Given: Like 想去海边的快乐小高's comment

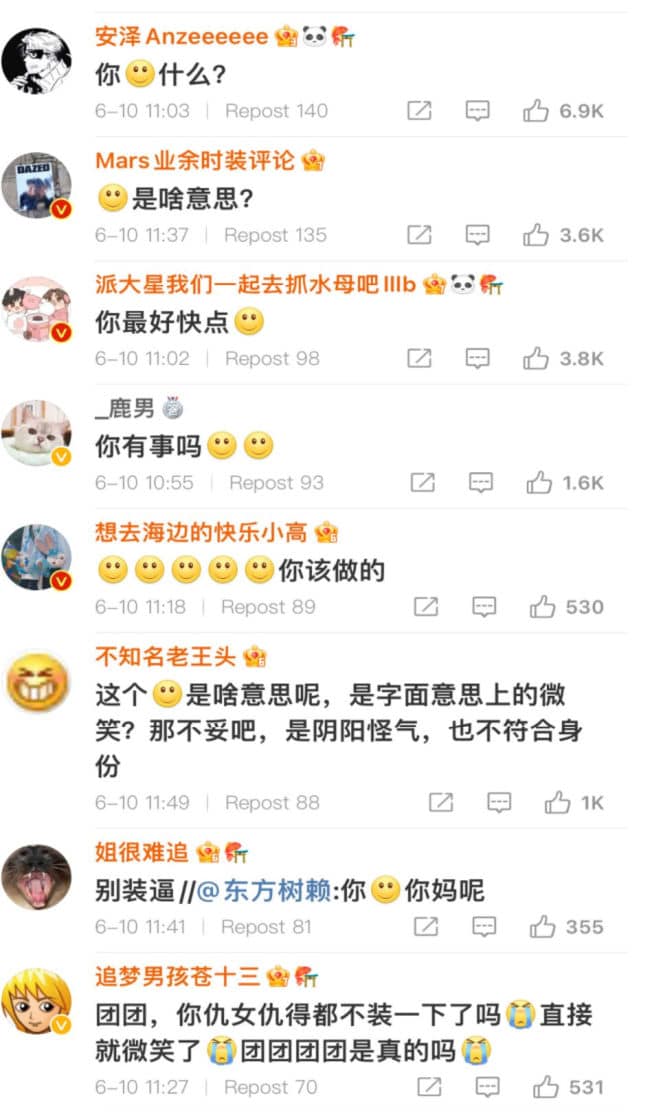Looking at the screenshot, I should (x=543, y=607).
